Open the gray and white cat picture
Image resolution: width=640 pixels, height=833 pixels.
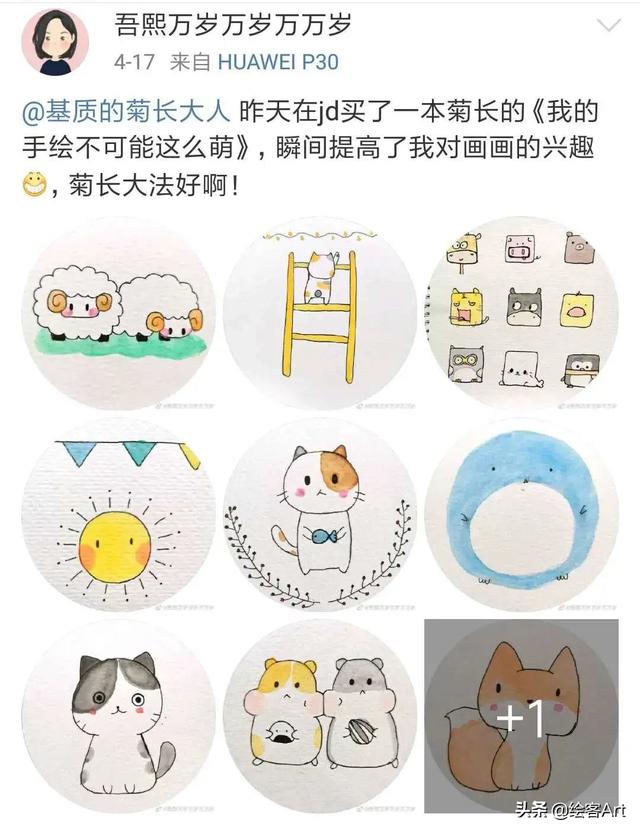[x=118, y=716]
